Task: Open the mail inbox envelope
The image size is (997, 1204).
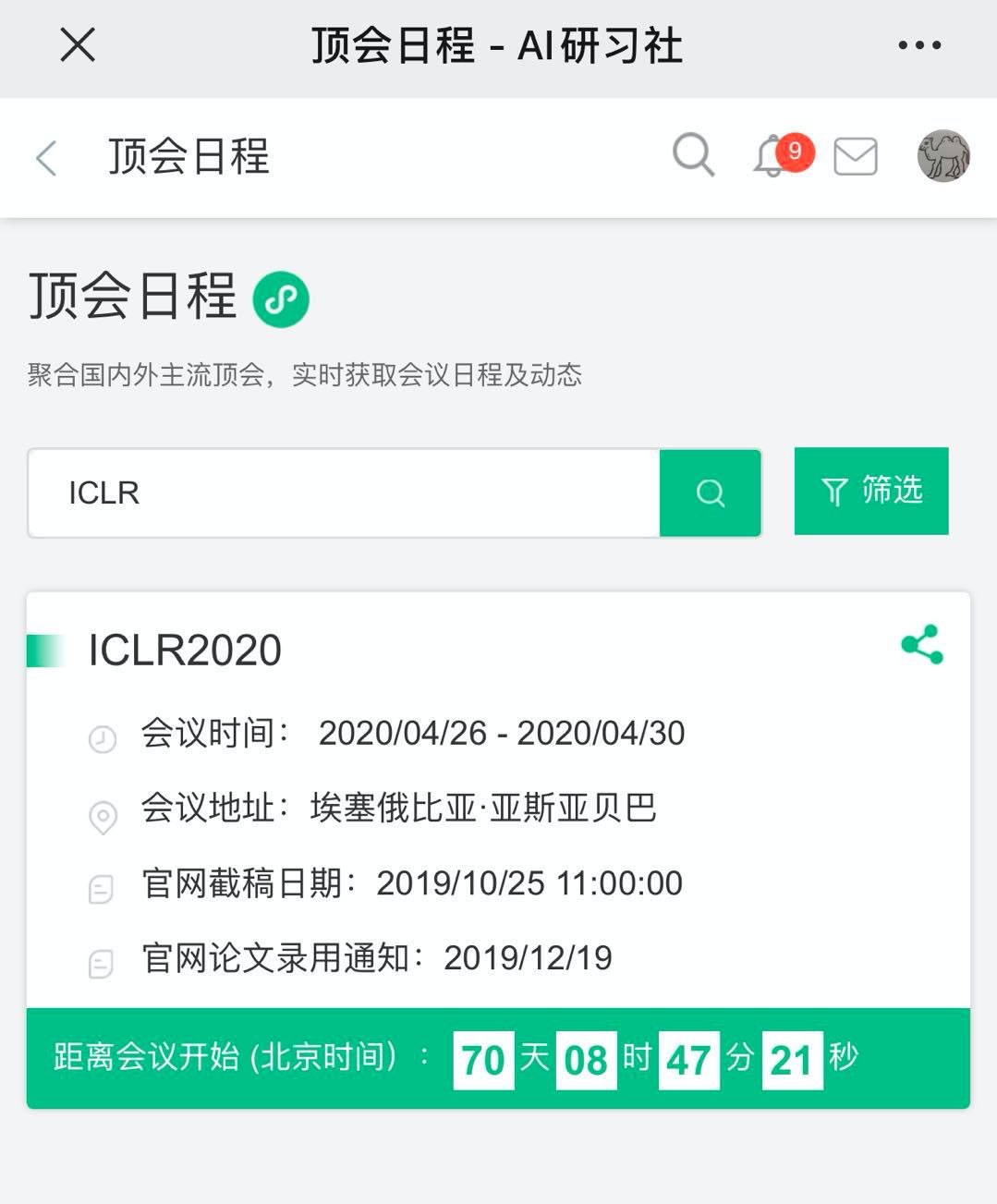Action: (x=856, y=157)
